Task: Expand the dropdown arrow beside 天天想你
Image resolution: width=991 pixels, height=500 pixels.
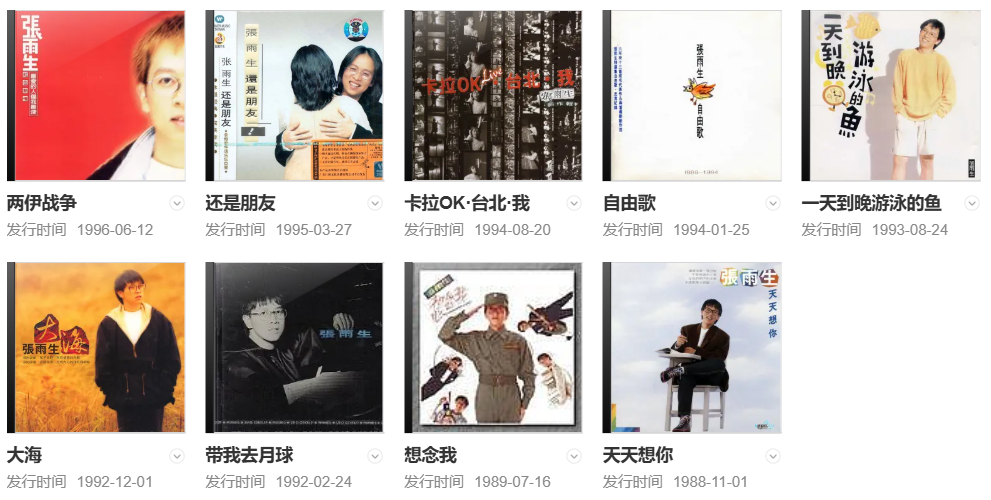Action: (x=773, y=456)
